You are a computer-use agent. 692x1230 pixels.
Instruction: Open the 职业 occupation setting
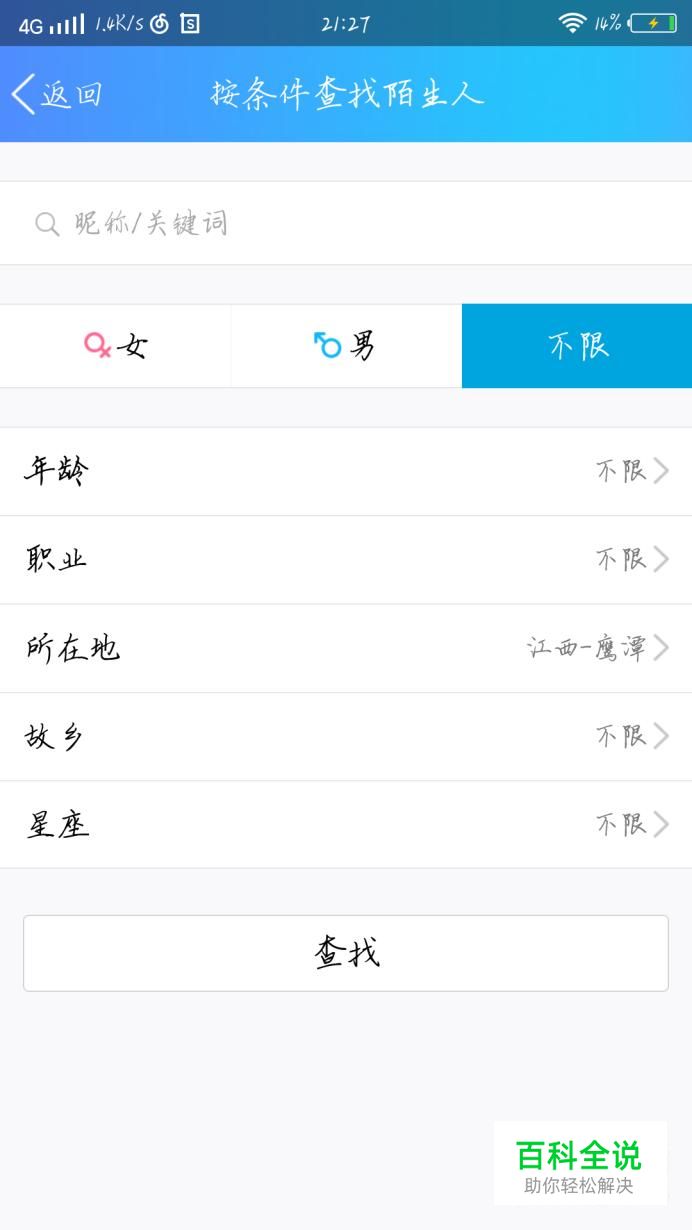346,560
